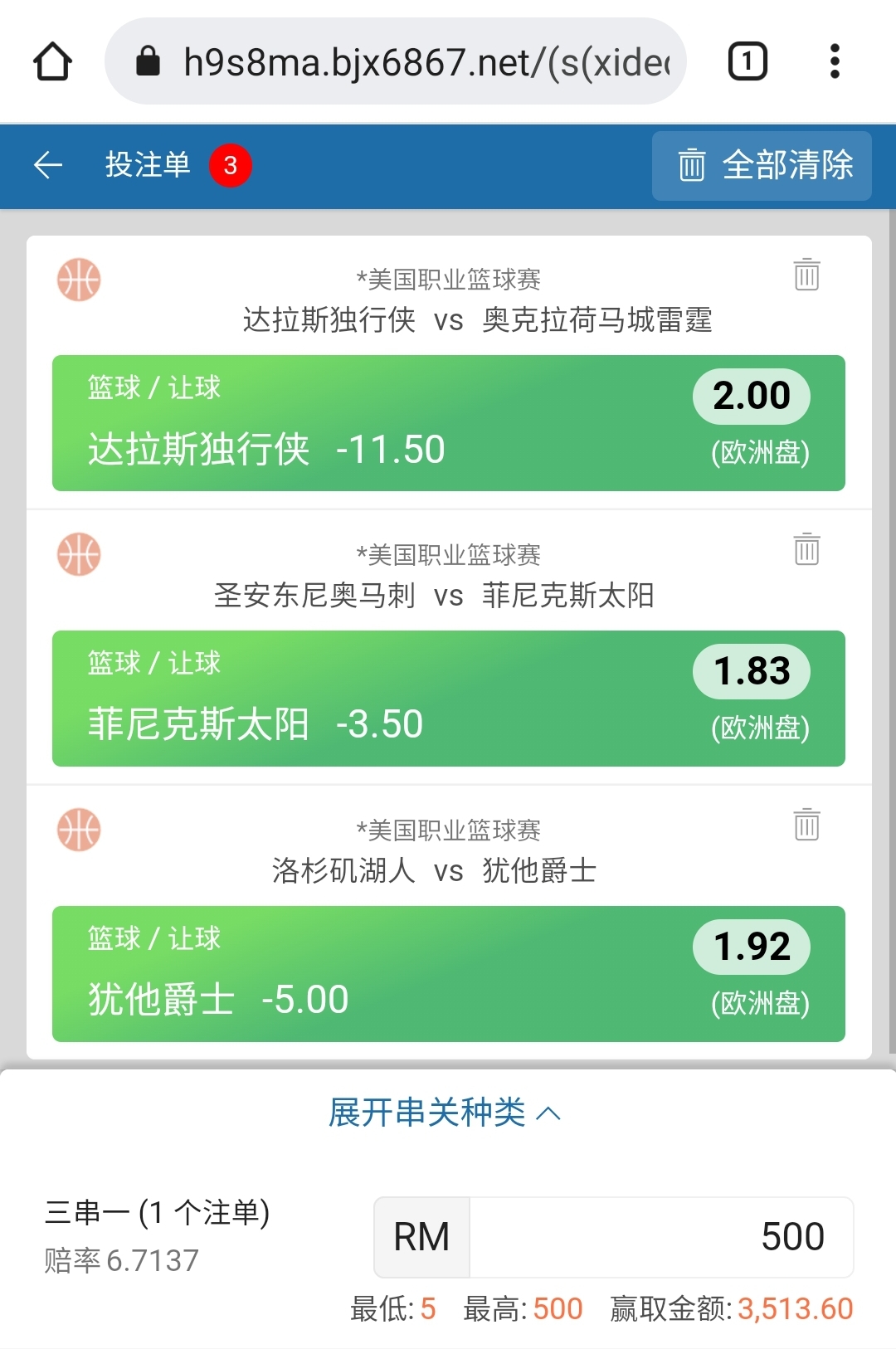Delete the 达拉斯独行侠 vs 奥克拉荷马城雷霆 bet
This screenshot has height=1349, width=896.
(806, 274)
